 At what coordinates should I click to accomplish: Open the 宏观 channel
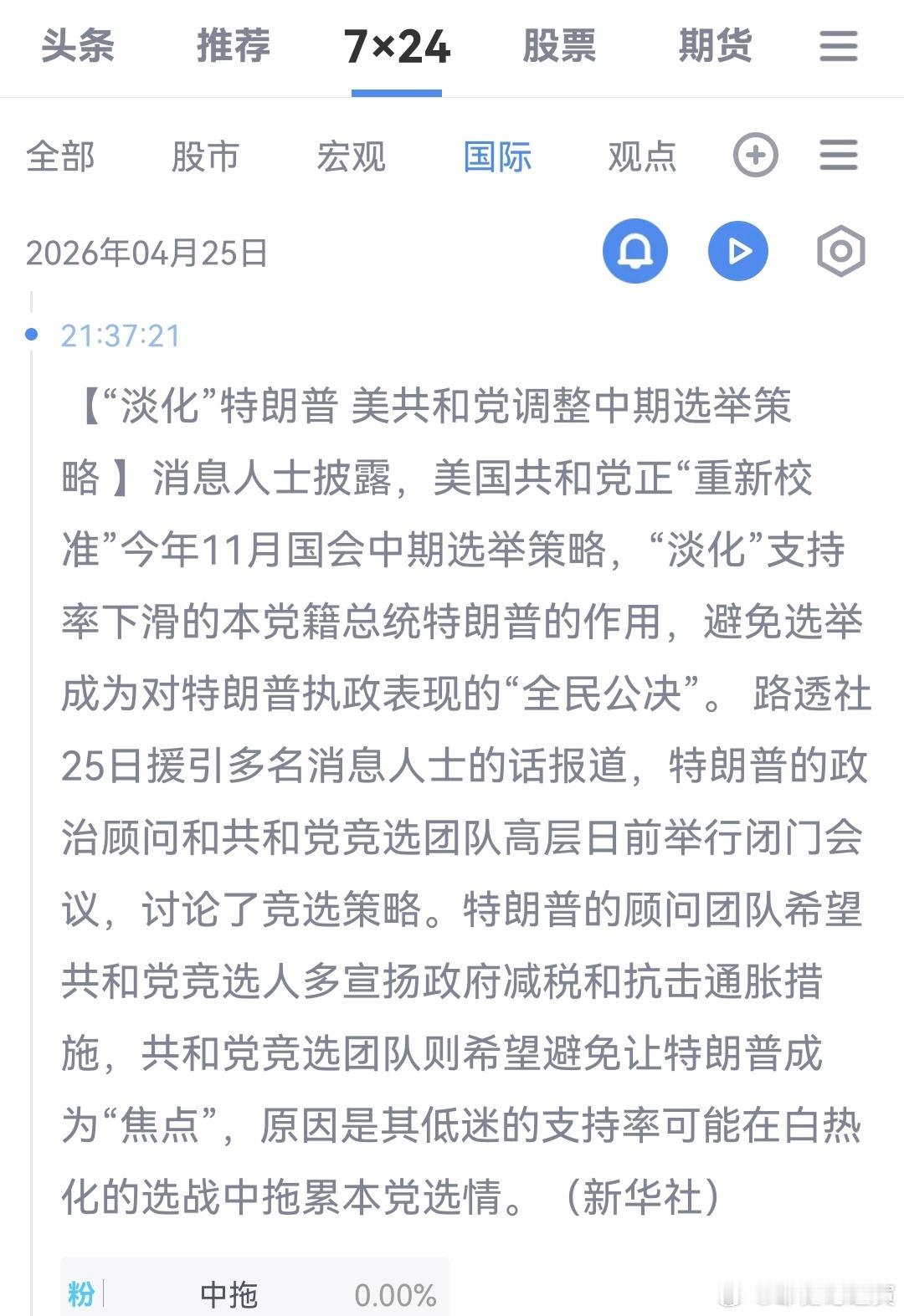pyautogui.click(x=352, y=156)
